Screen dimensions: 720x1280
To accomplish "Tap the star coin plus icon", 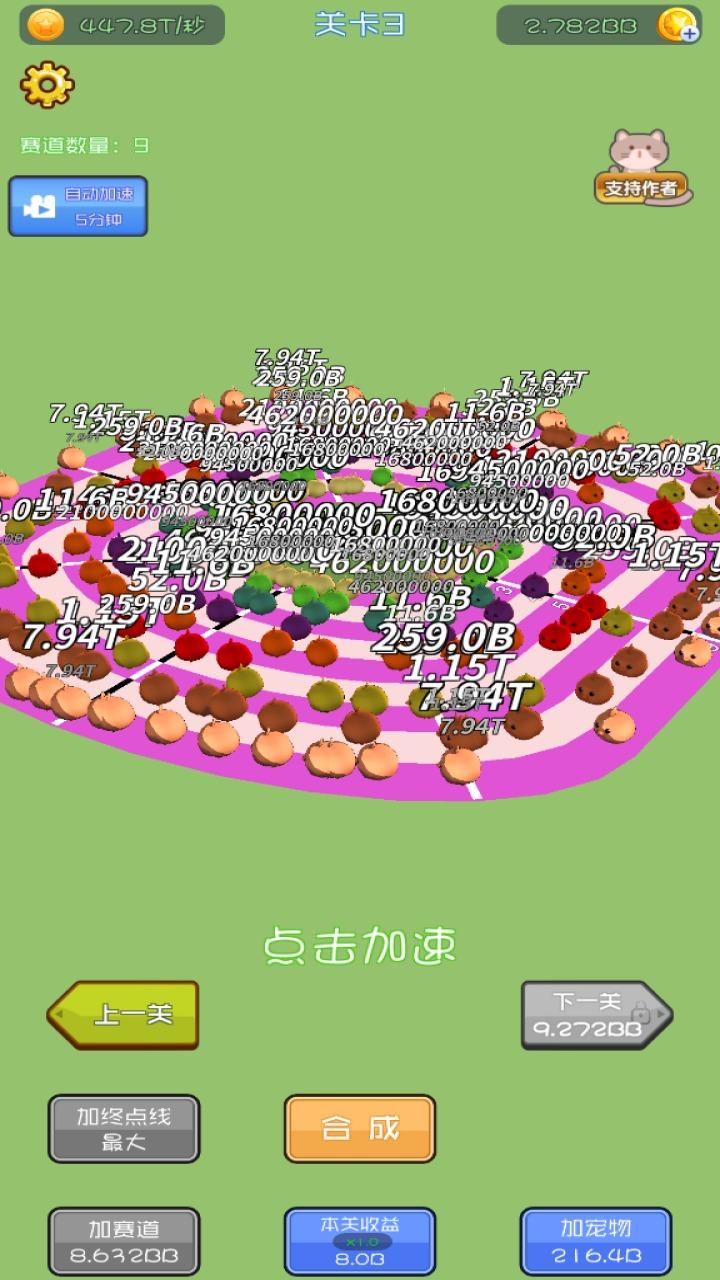I will tap(678, 25).
